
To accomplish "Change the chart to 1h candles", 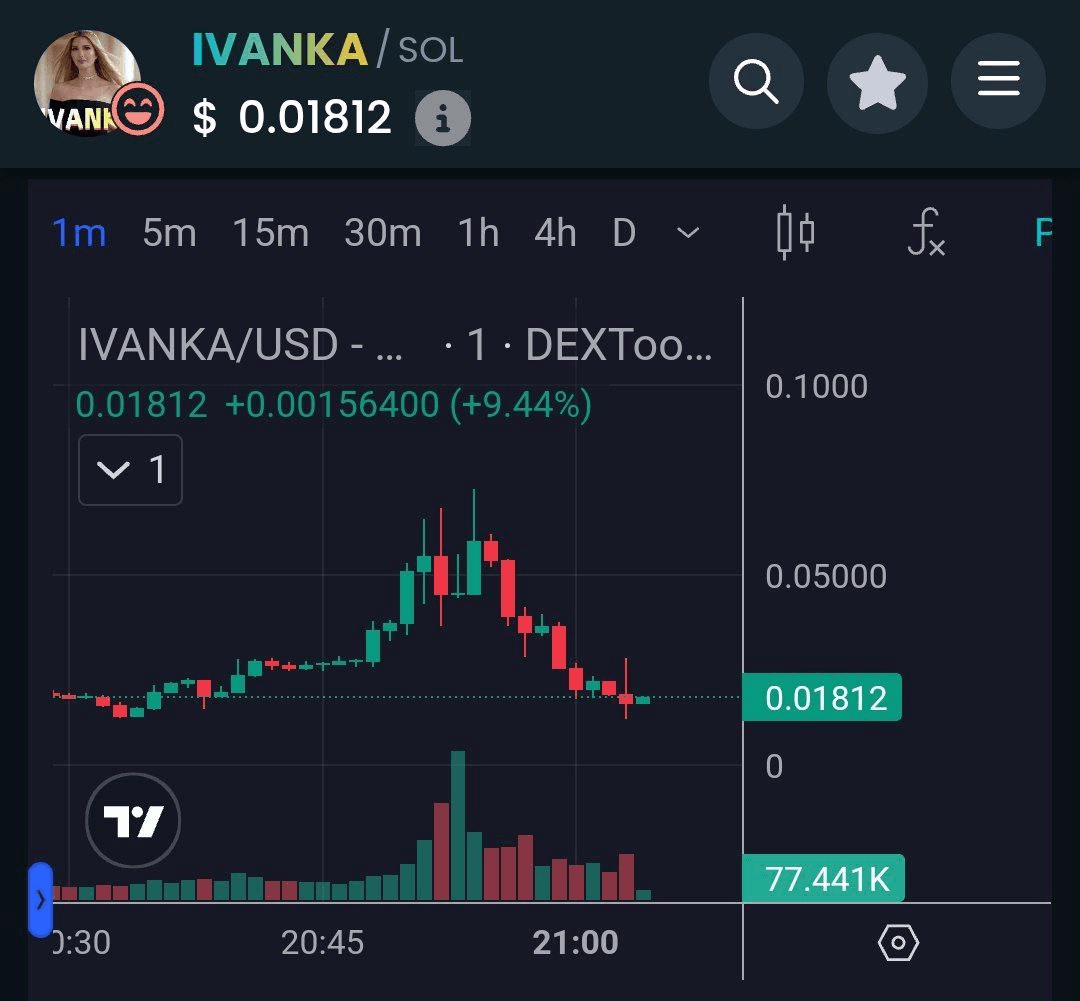I will pyautogui.click(x=478, y=233).
